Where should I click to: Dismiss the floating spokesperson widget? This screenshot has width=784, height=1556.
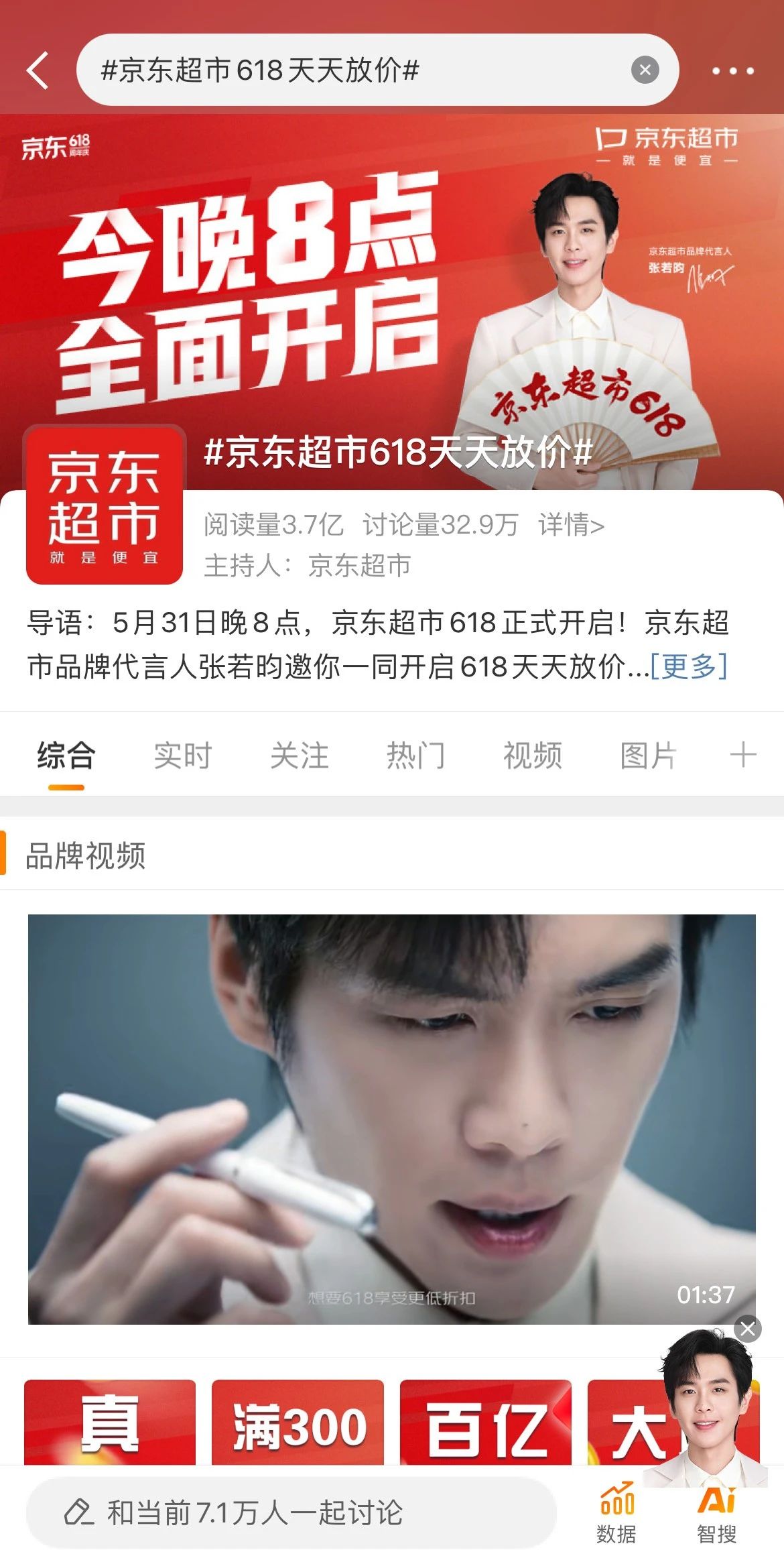(747, 1328)
